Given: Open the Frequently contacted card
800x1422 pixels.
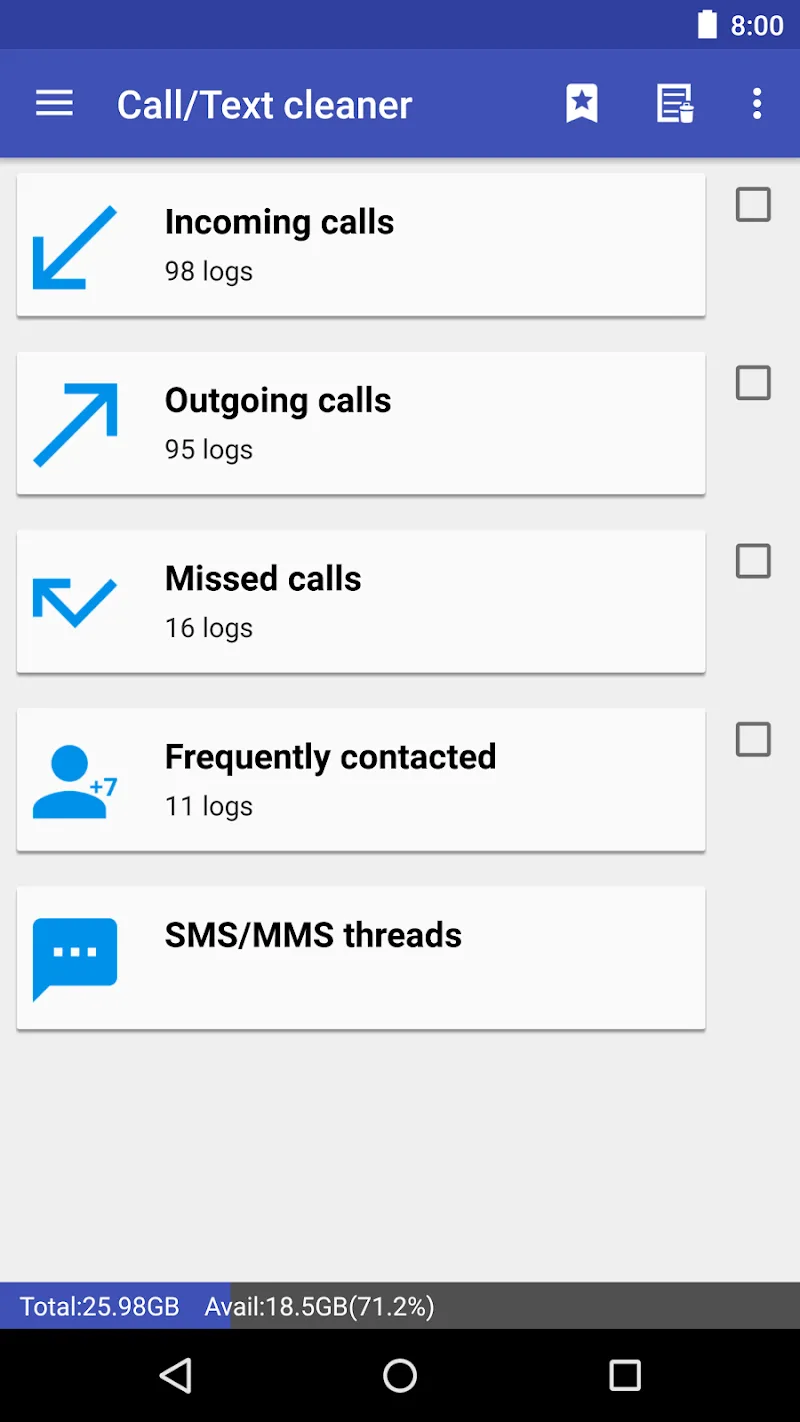Looking at the screenshot, I should coord(361,779).
